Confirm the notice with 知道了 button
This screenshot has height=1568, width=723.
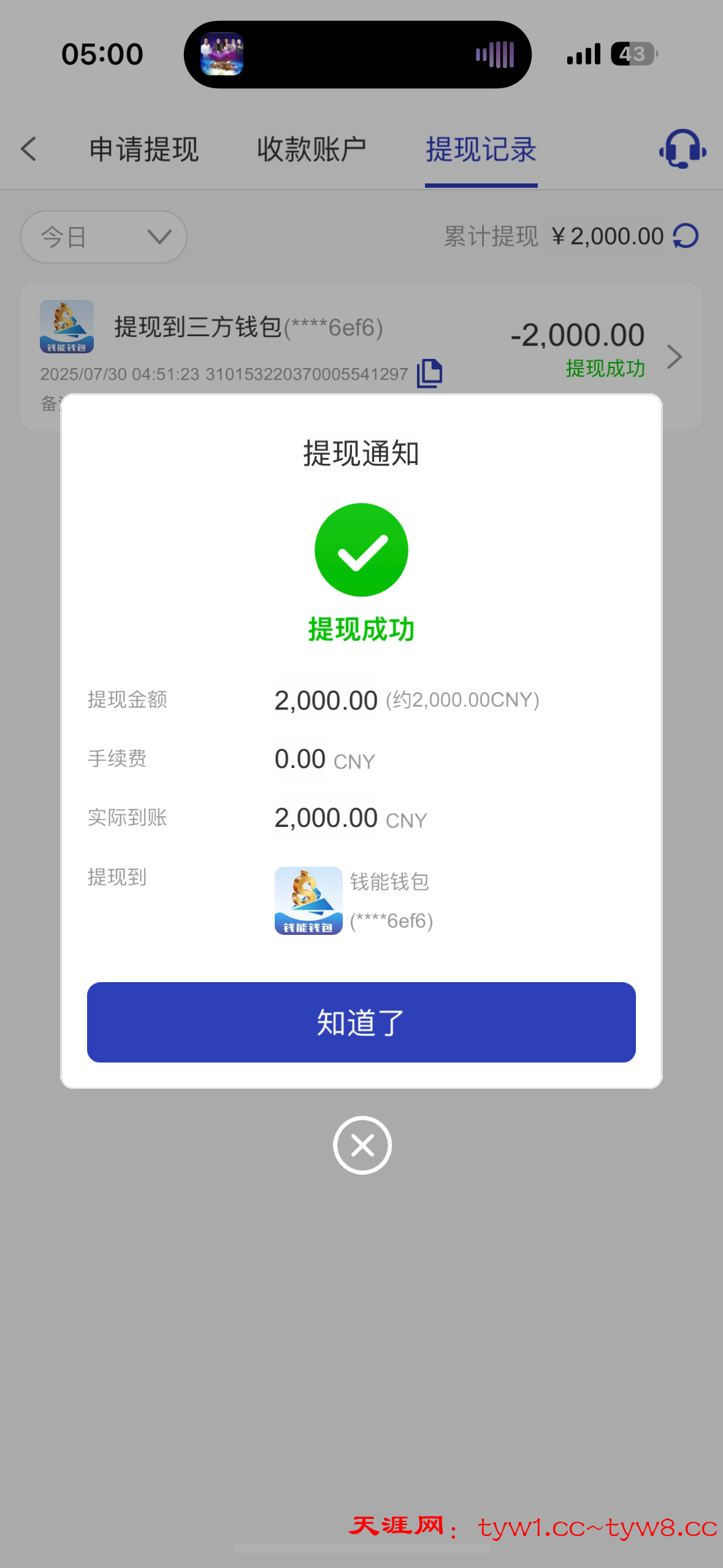coord(361,1022)
